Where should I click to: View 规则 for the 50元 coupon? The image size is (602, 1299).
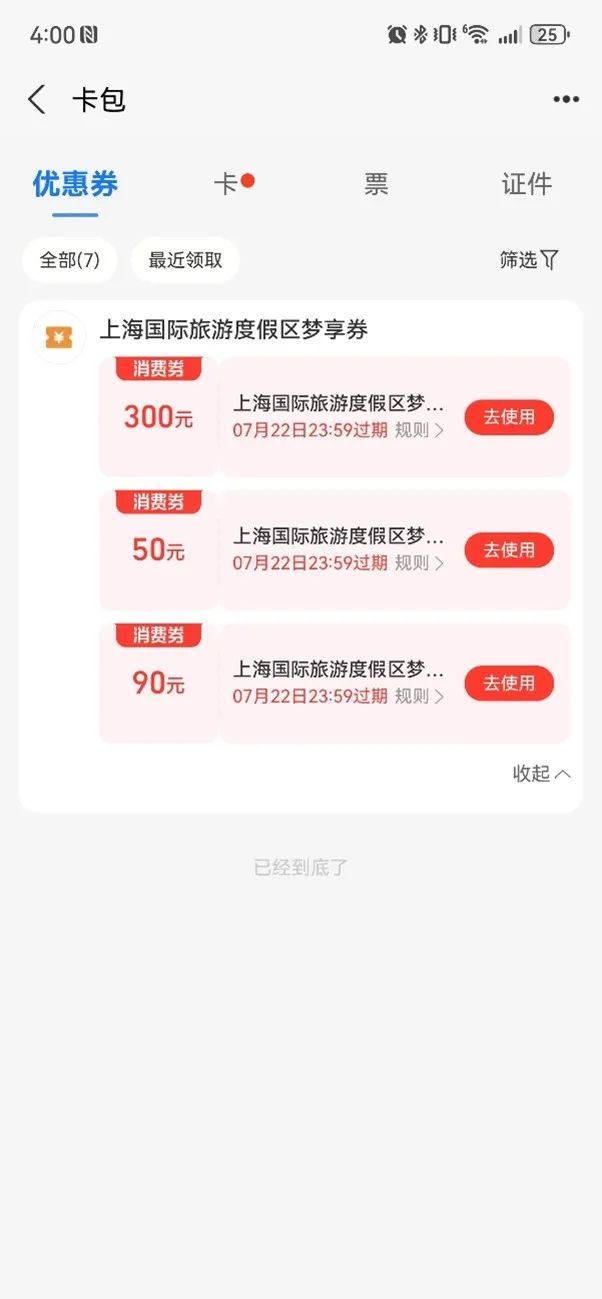pos(420,563)
